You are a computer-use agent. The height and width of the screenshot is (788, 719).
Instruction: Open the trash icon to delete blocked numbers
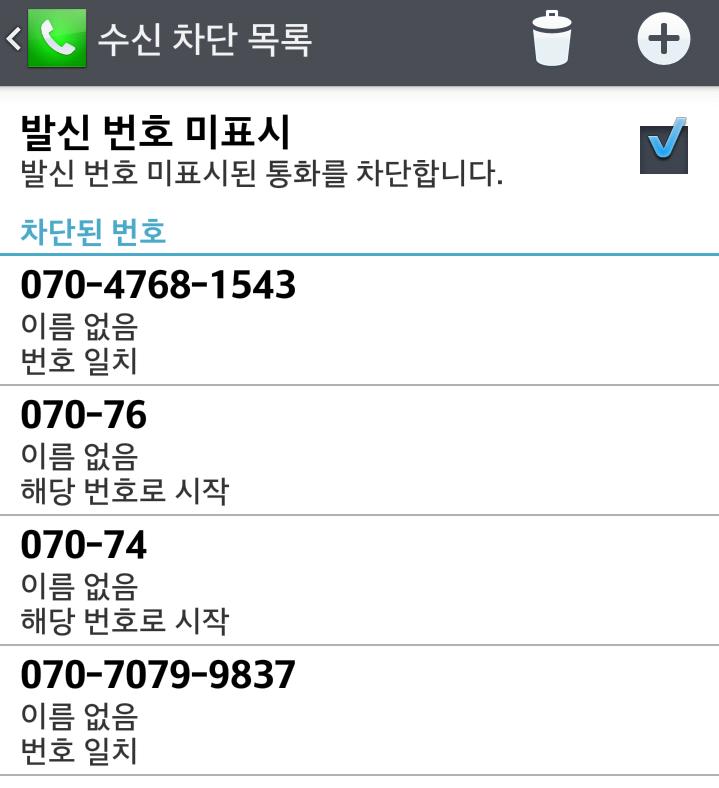[552, 40]
